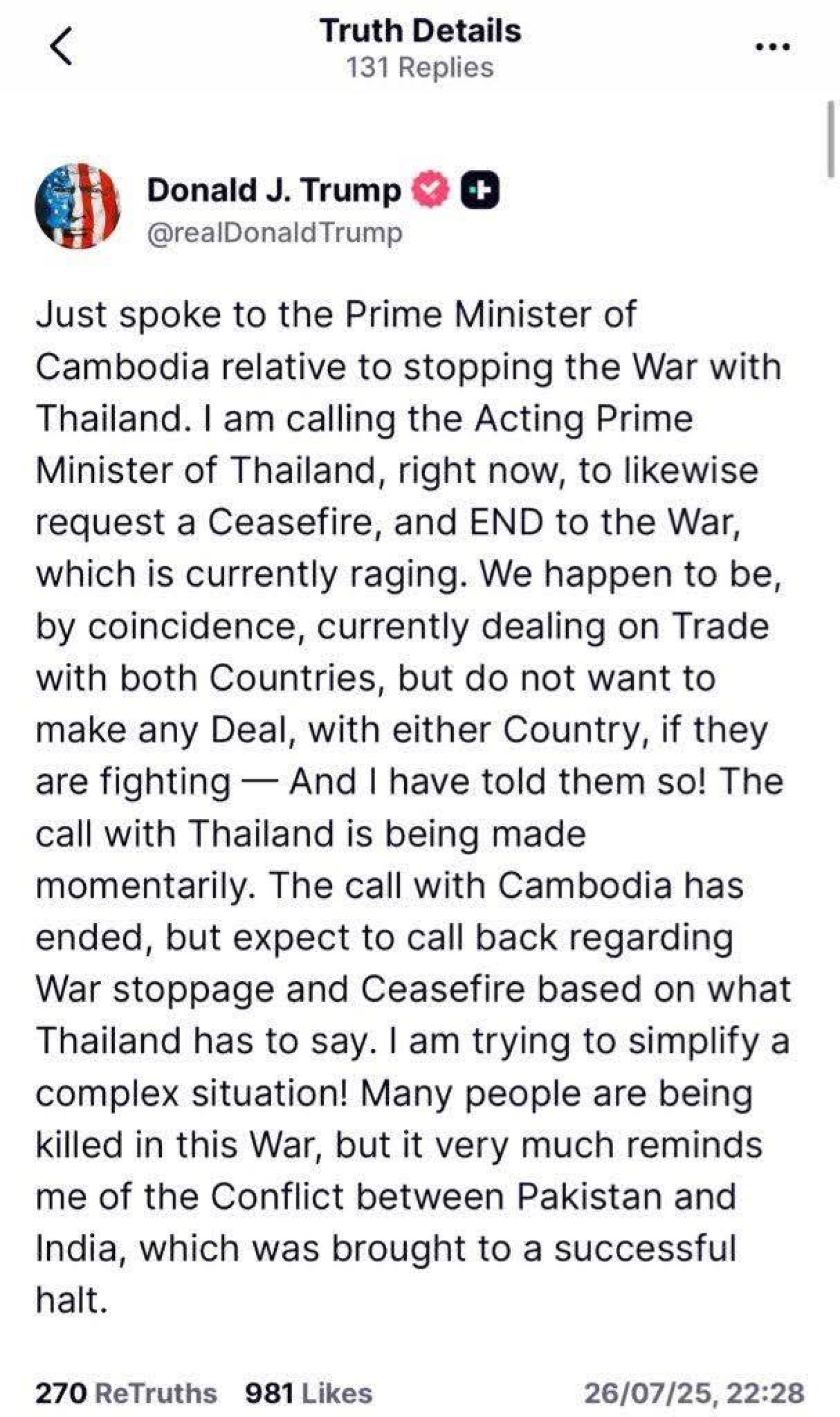Image resolution: width=840 pixels, height=1417 pixels.
Task: View the 270 ReTruths list
Action: point(126,1393)
